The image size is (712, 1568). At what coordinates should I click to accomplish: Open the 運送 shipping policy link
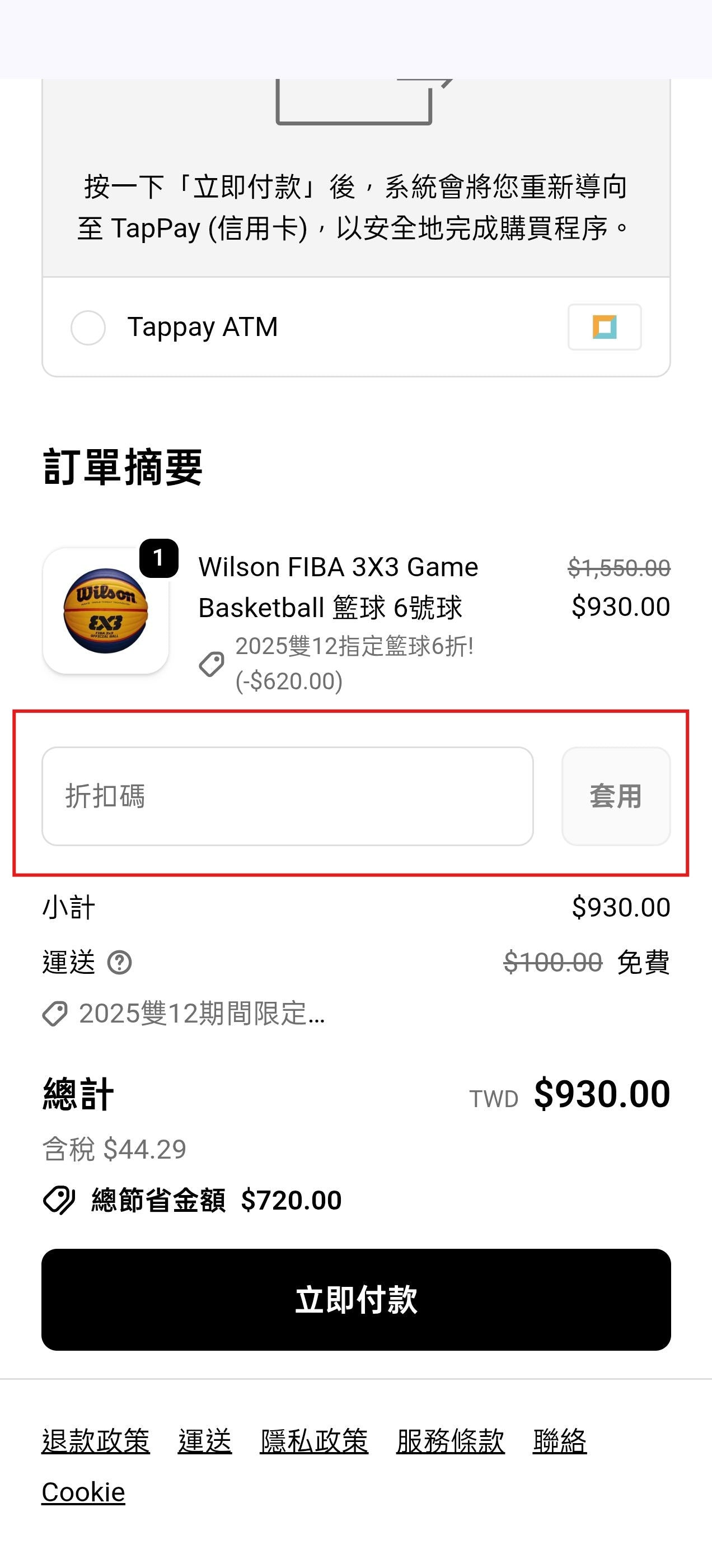pyautogui.click(x=204, y=1441)
